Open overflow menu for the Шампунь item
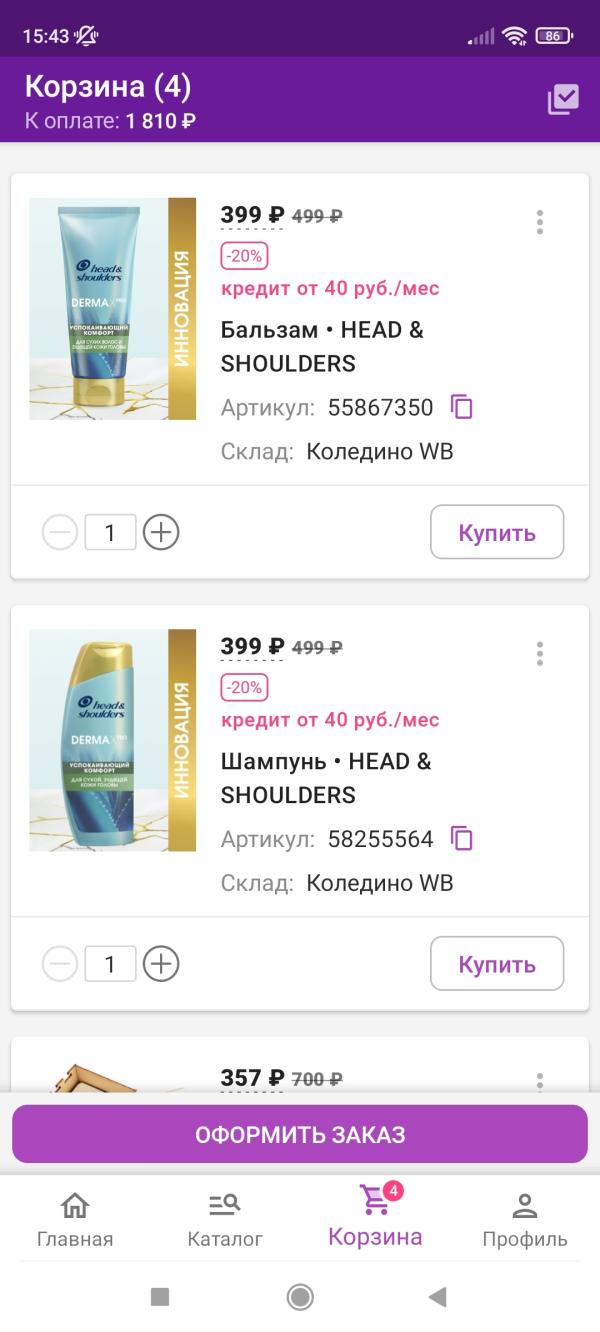The image size is (600, 1332). 540,654
